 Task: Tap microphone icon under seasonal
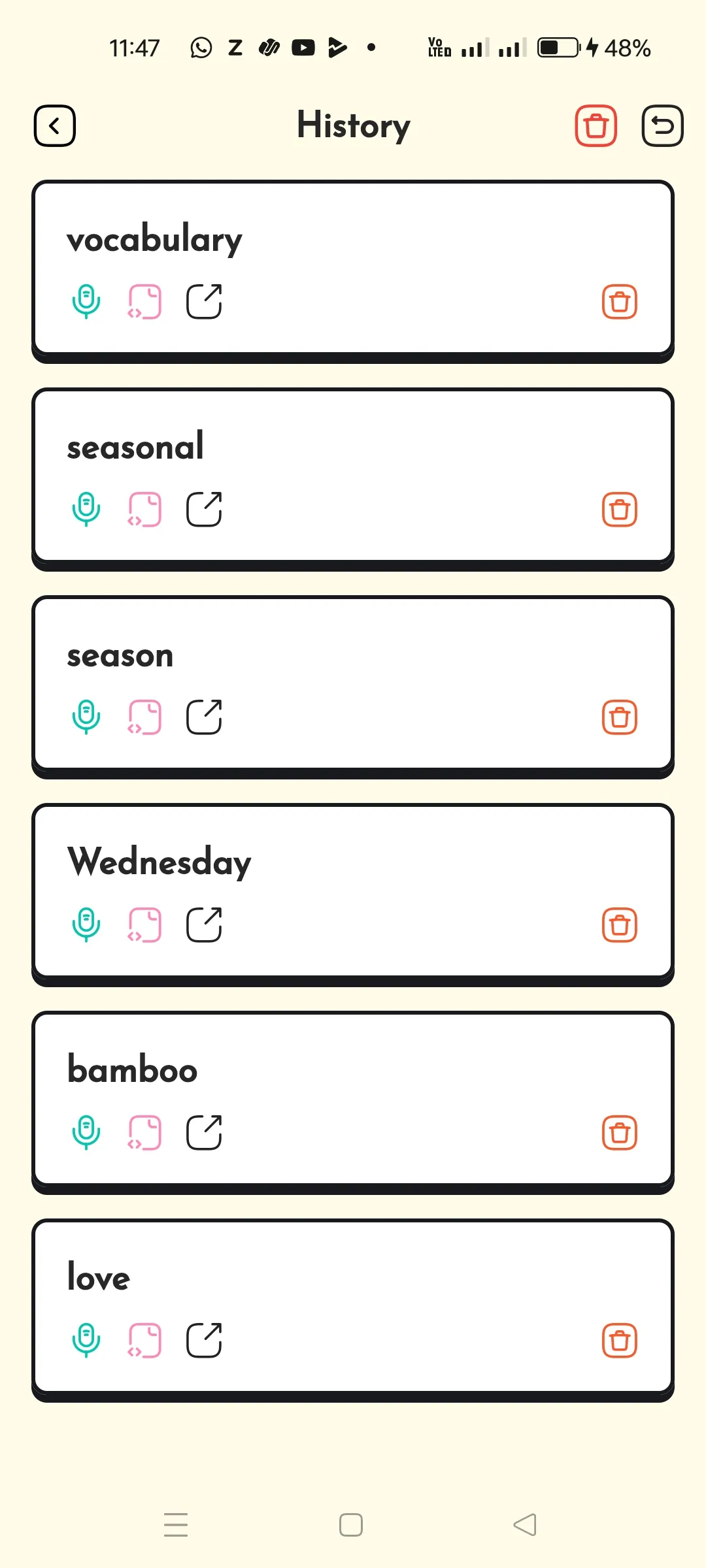point(86,509)
